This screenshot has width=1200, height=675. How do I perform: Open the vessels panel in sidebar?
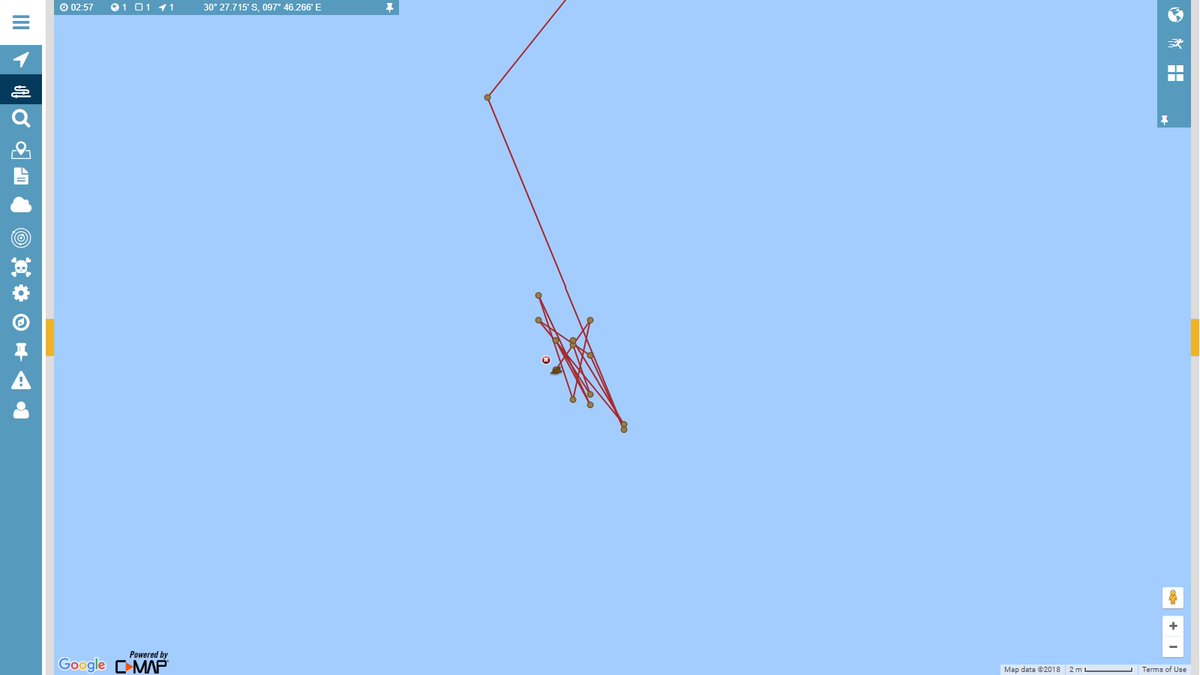click(x=21, y=90)
